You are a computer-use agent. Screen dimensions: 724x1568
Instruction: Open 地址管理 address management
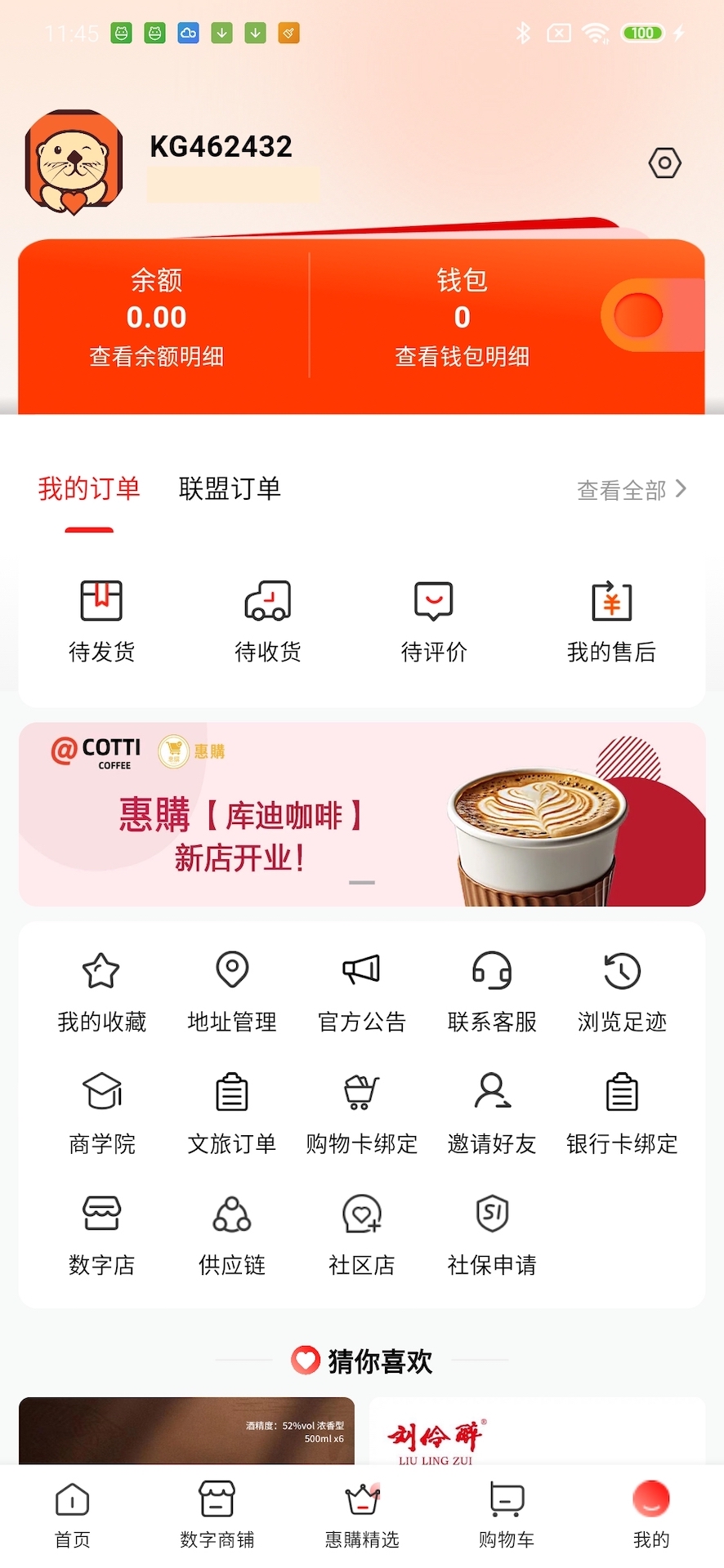(231, 991)
